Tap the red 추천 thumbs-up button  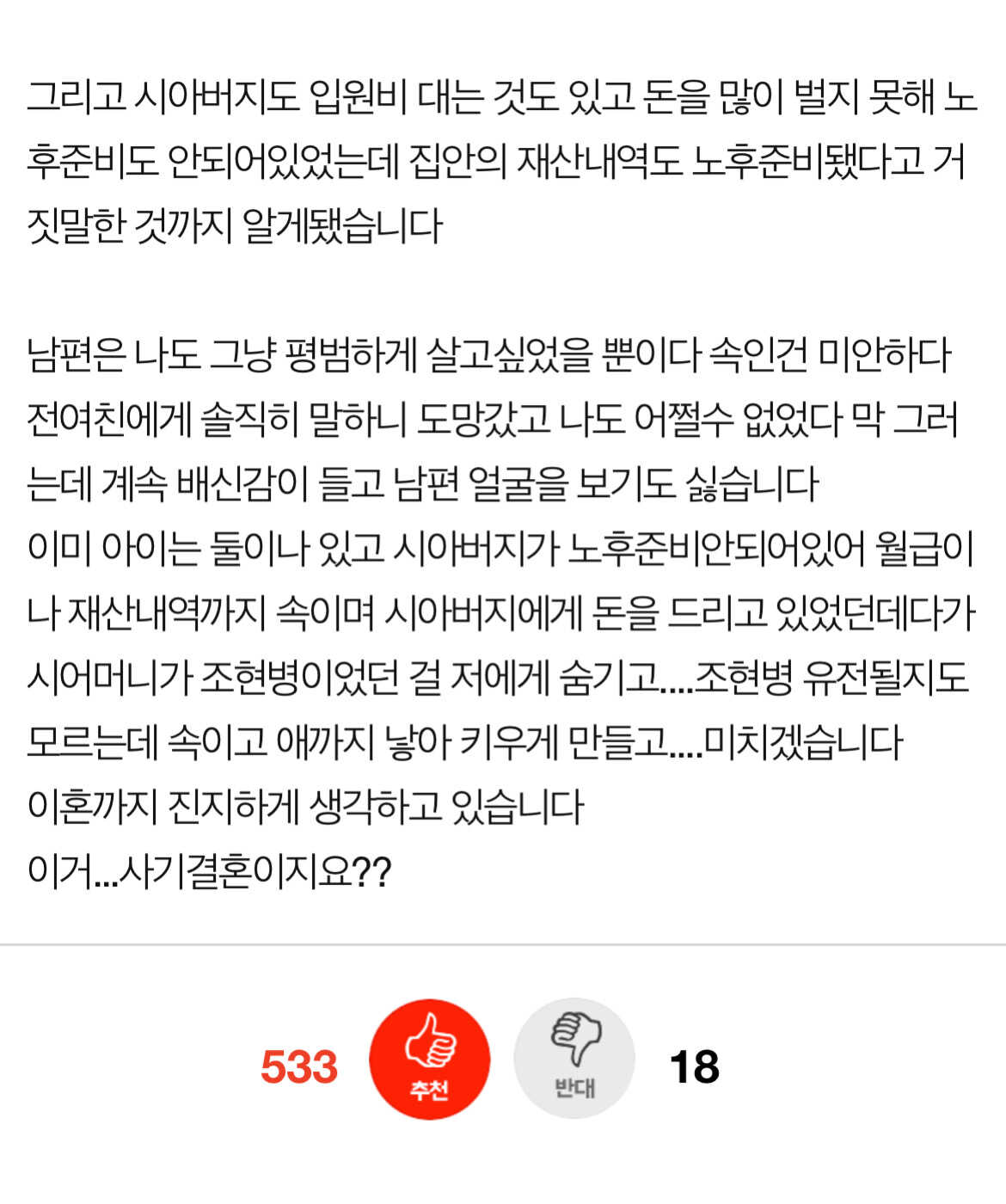point(429,1059)
